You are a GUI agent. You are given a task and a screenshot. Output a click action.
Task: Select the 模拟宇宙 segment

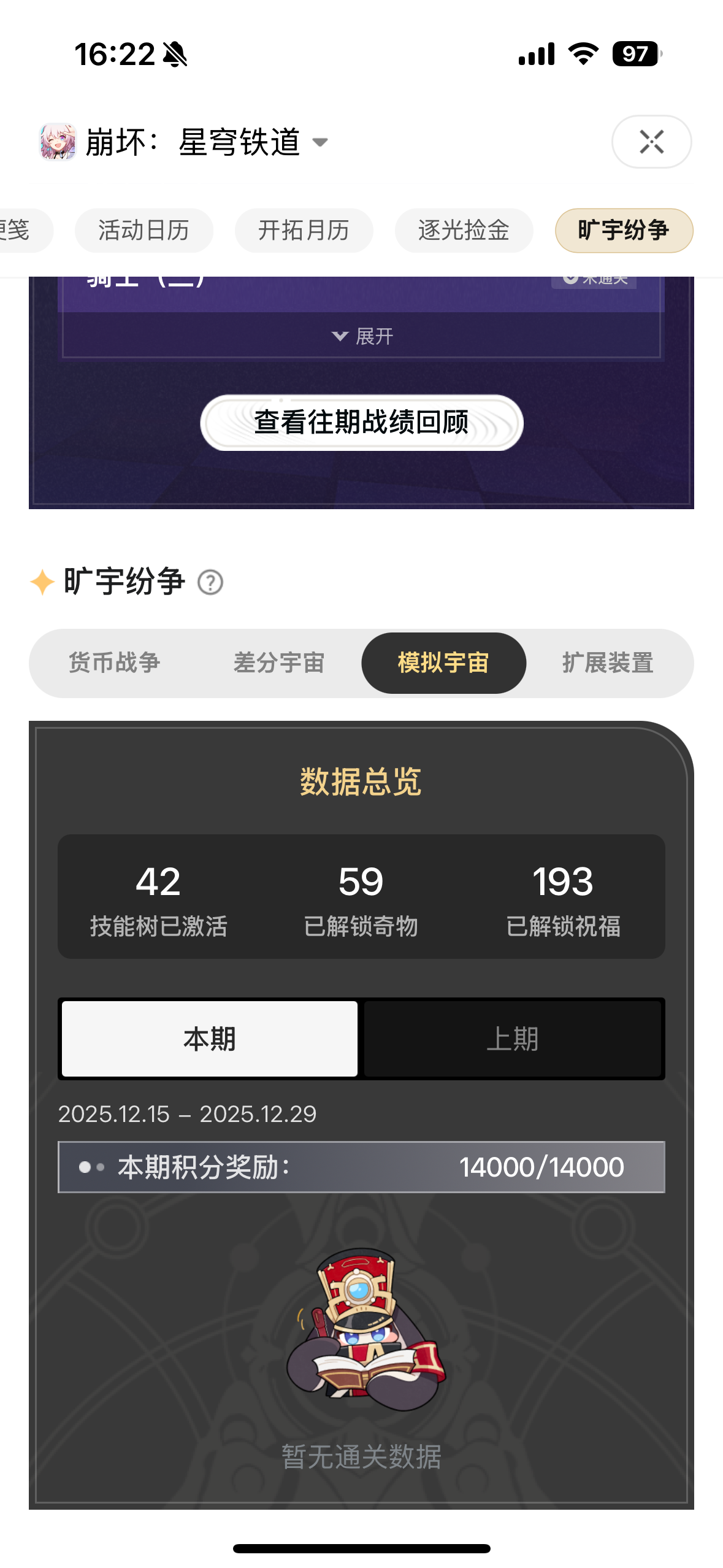pyautogui.click(x=443, y=663)
